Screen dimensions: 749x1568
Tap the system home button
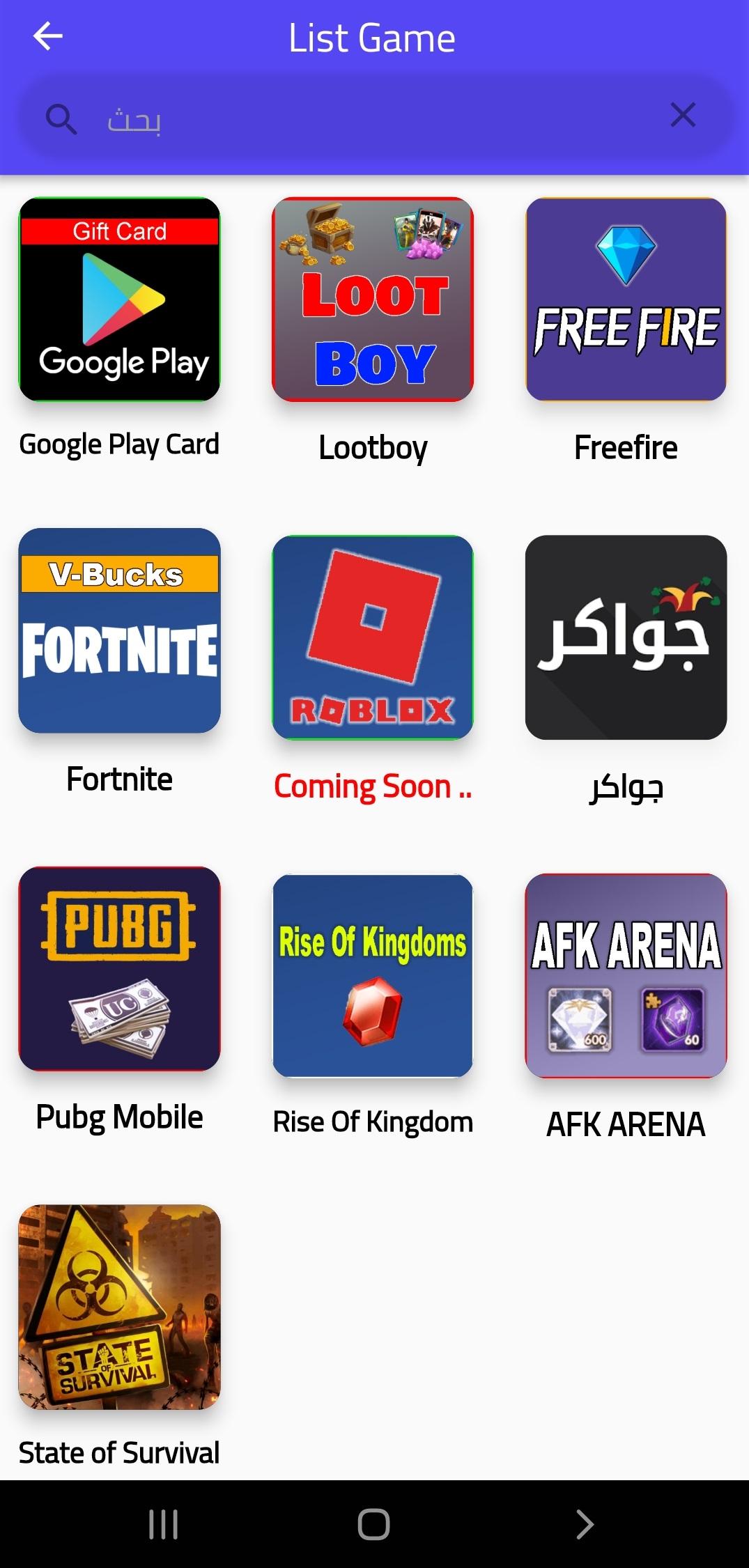(373, 1524)
